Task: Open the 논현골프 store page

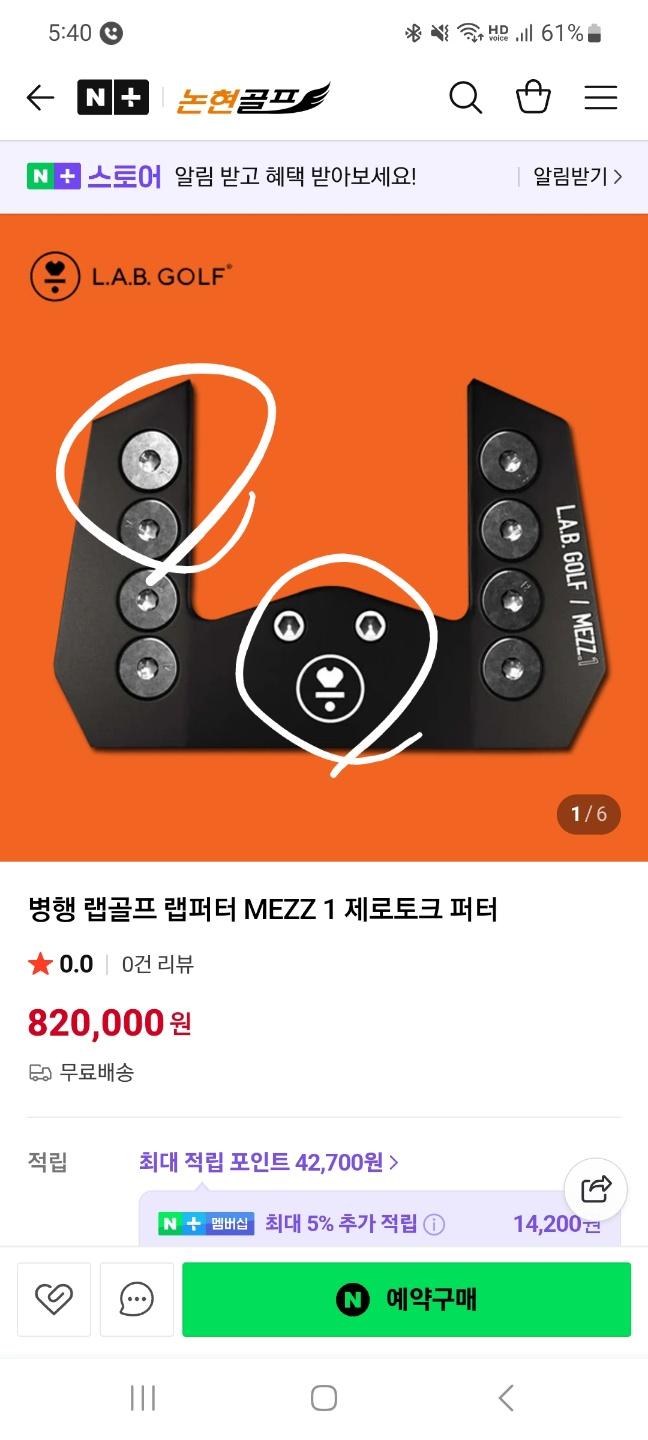Action: pos(253,98)
